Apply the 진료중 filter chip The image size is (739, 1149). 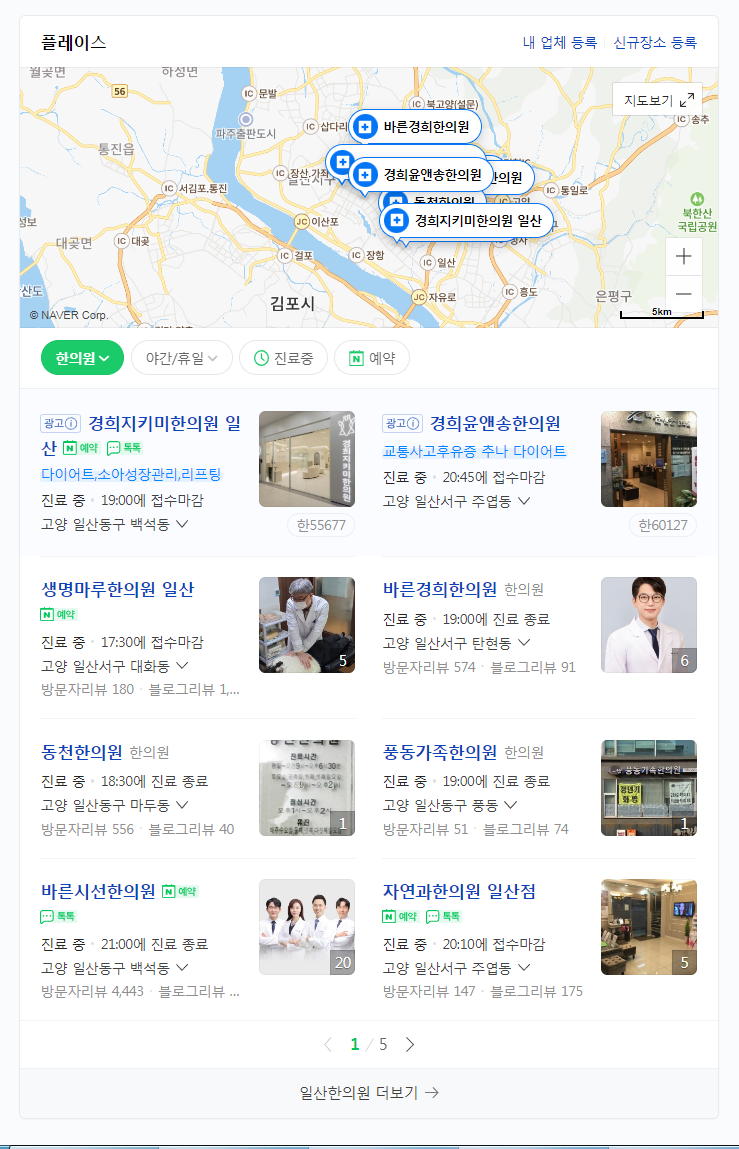(283, 358)
